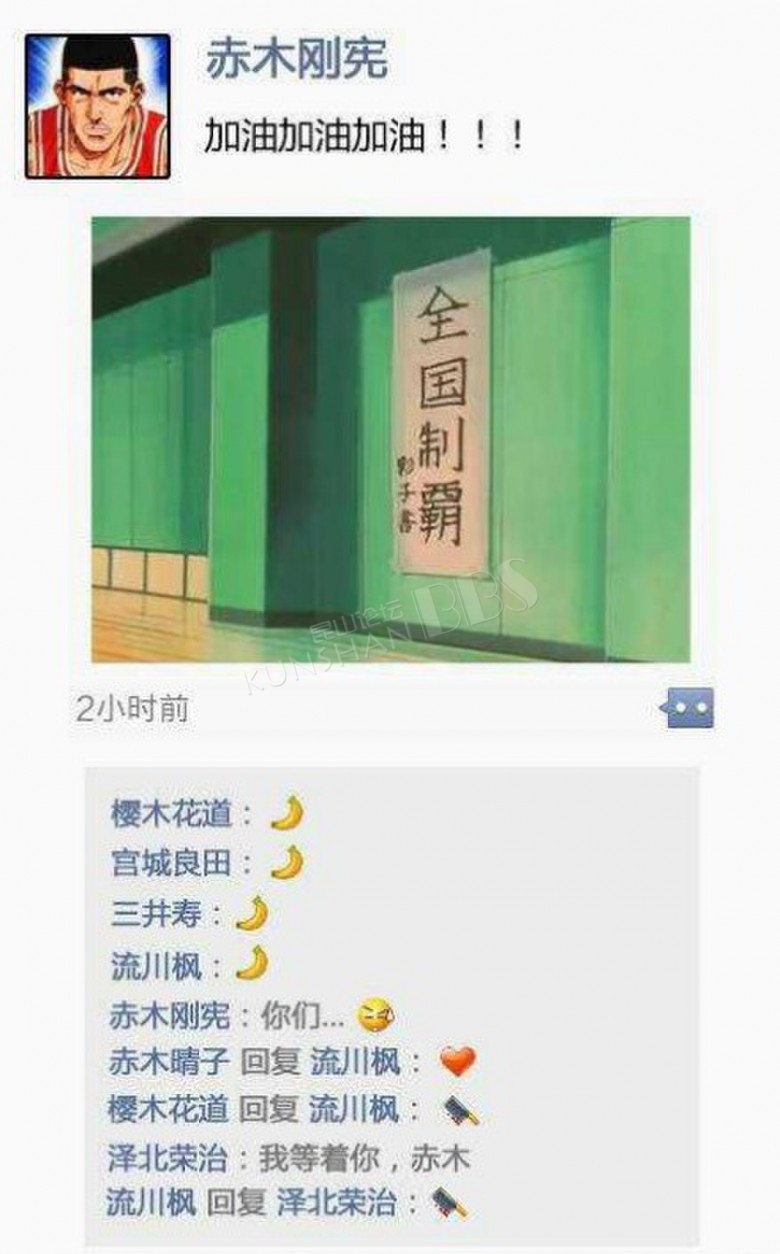View the 全国制霸 photo full screen

(391, 439)
